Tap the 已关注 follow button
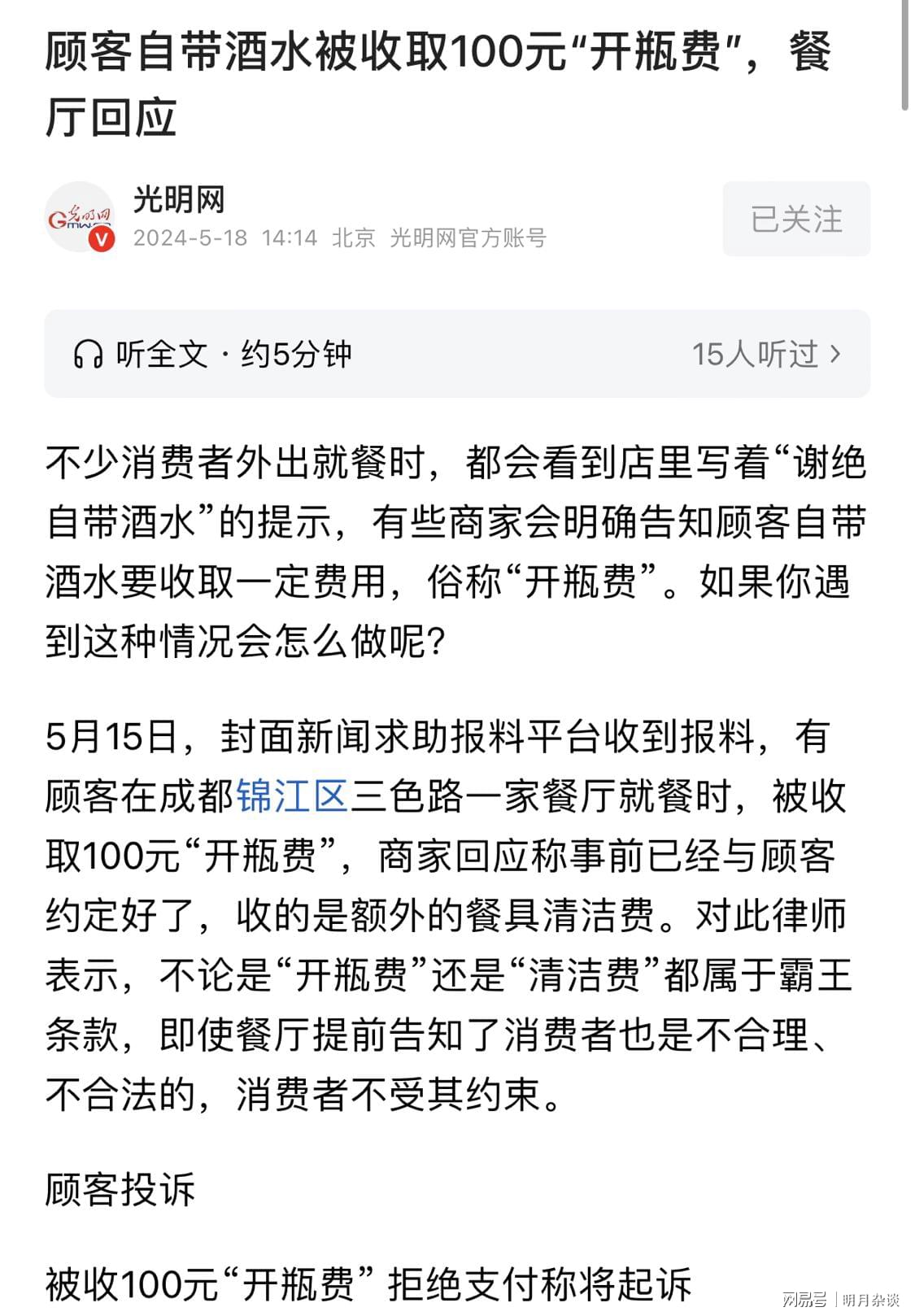This screenshot has width=915, height=1316. pos(795,220)
